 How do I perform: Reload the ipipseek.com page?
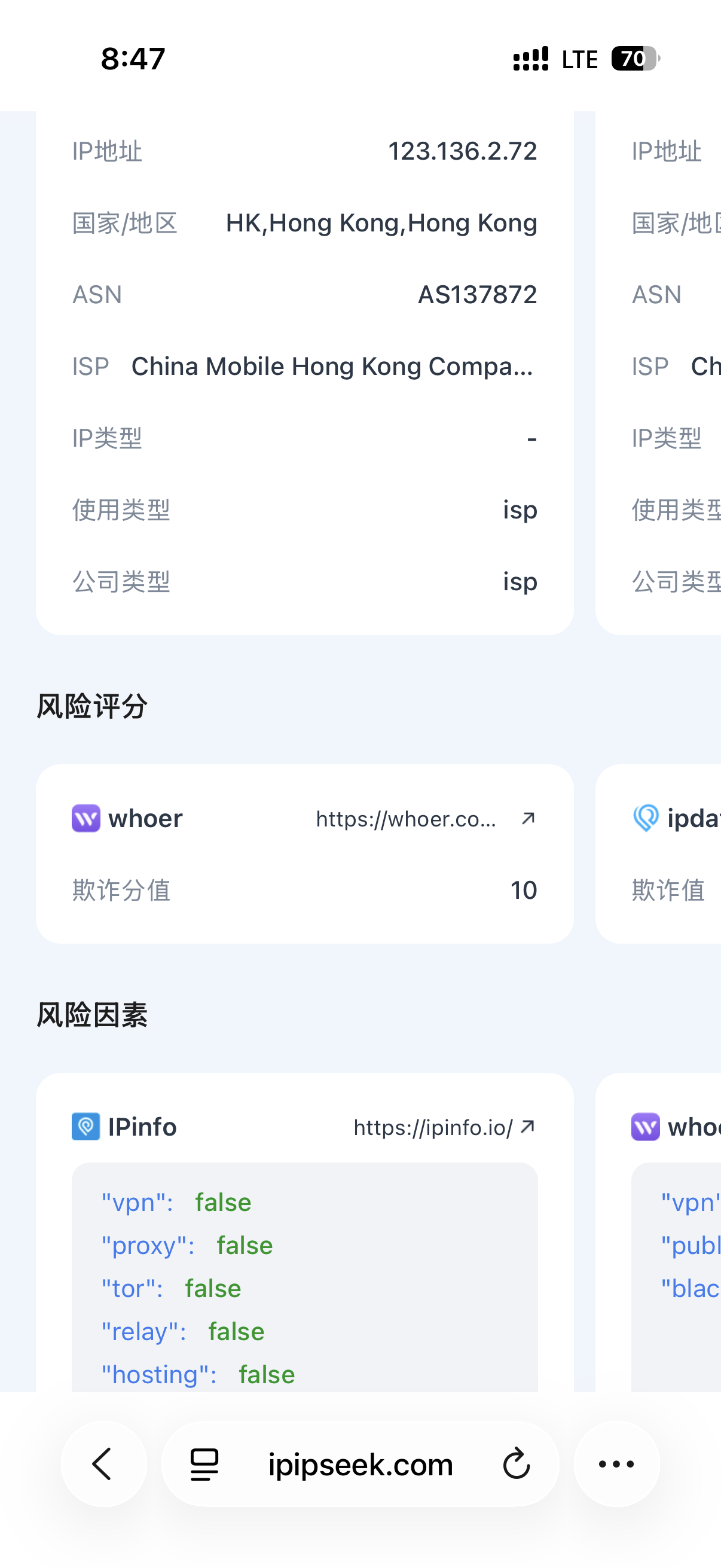coord(517,1464)
